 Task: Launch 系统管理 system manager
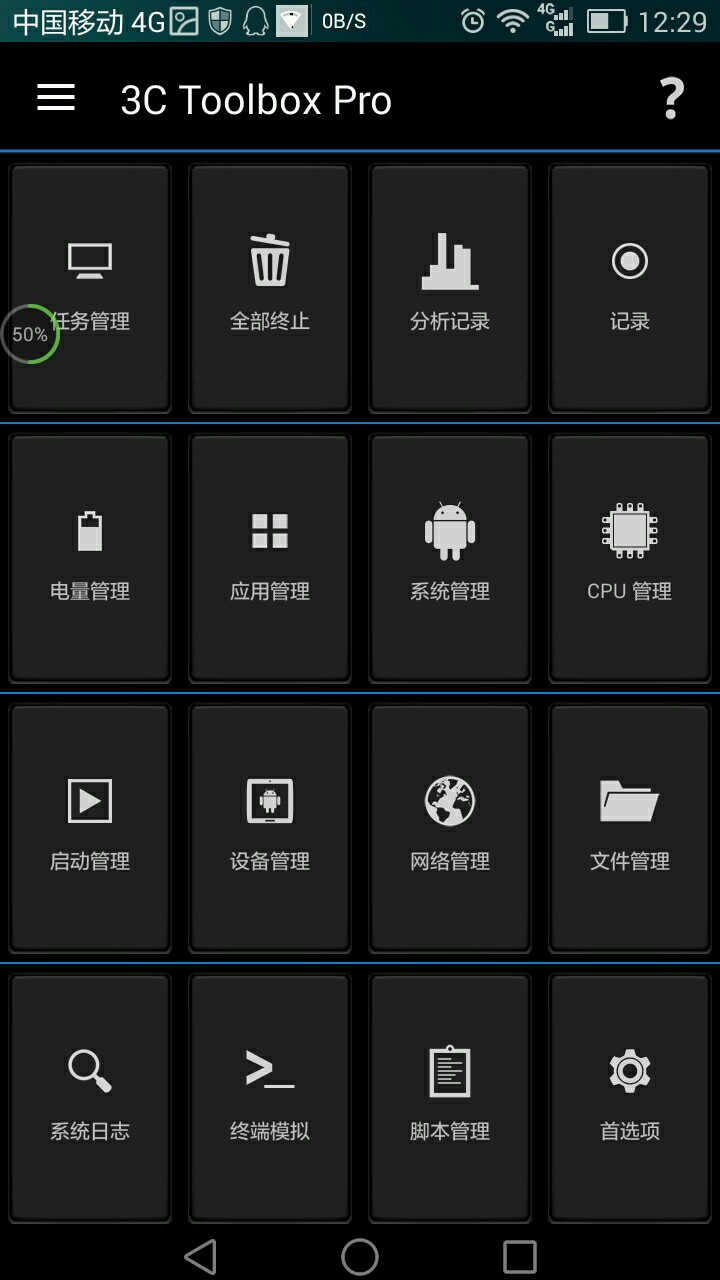tap(450, 557)
